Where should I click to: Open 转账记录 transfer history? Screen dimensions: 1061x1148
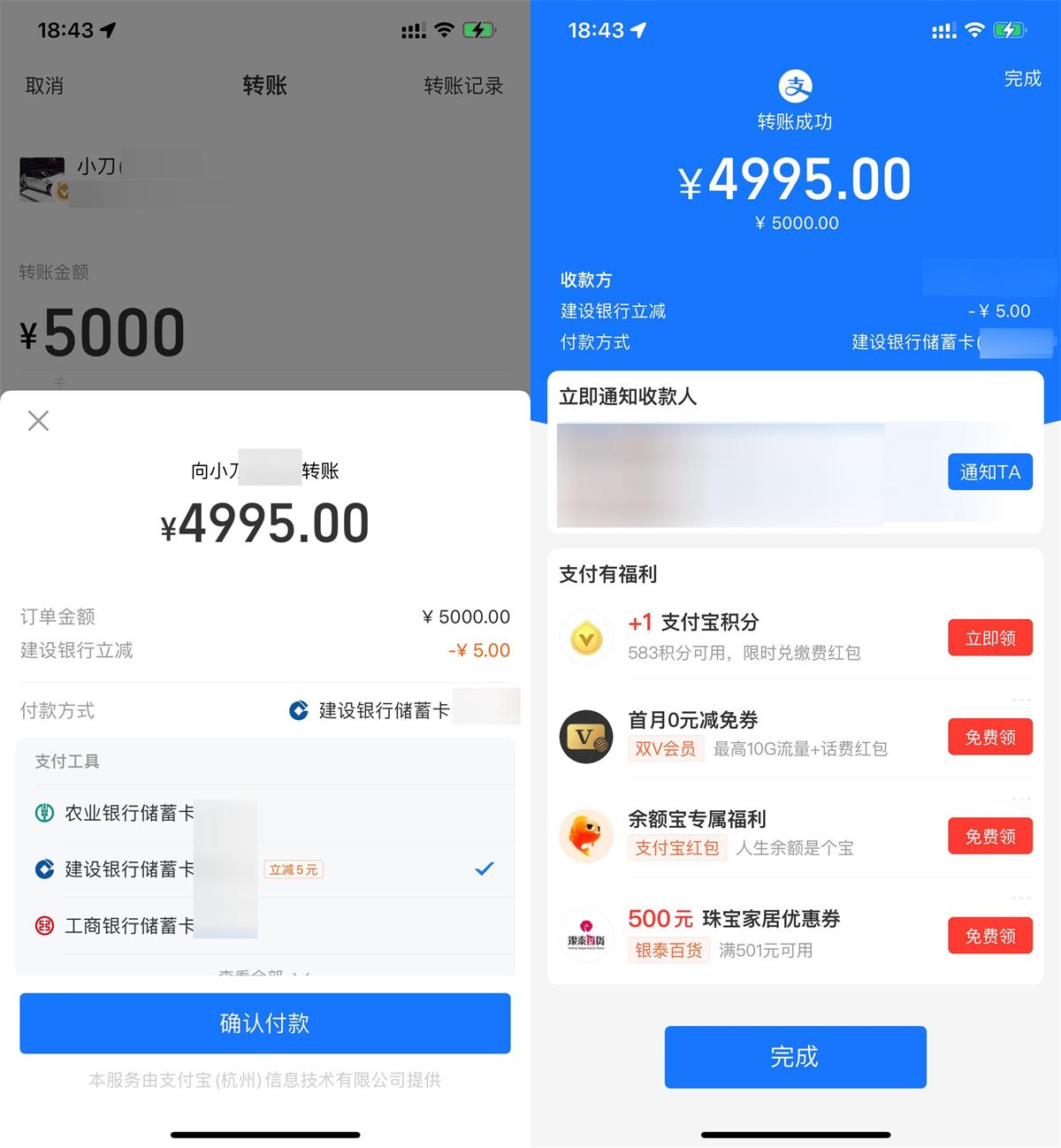(463, 86)
